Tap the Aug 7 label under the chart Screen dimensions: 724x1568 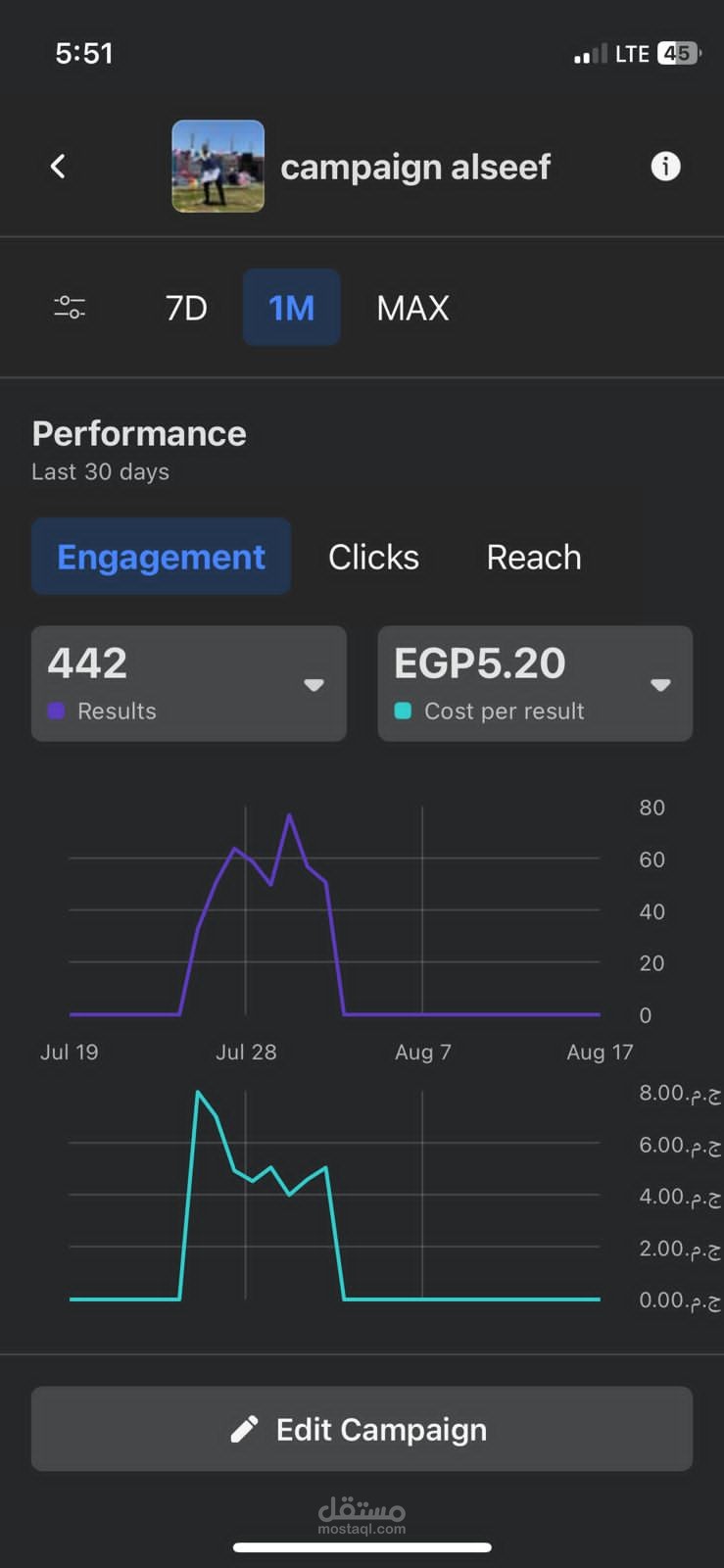423,1052
